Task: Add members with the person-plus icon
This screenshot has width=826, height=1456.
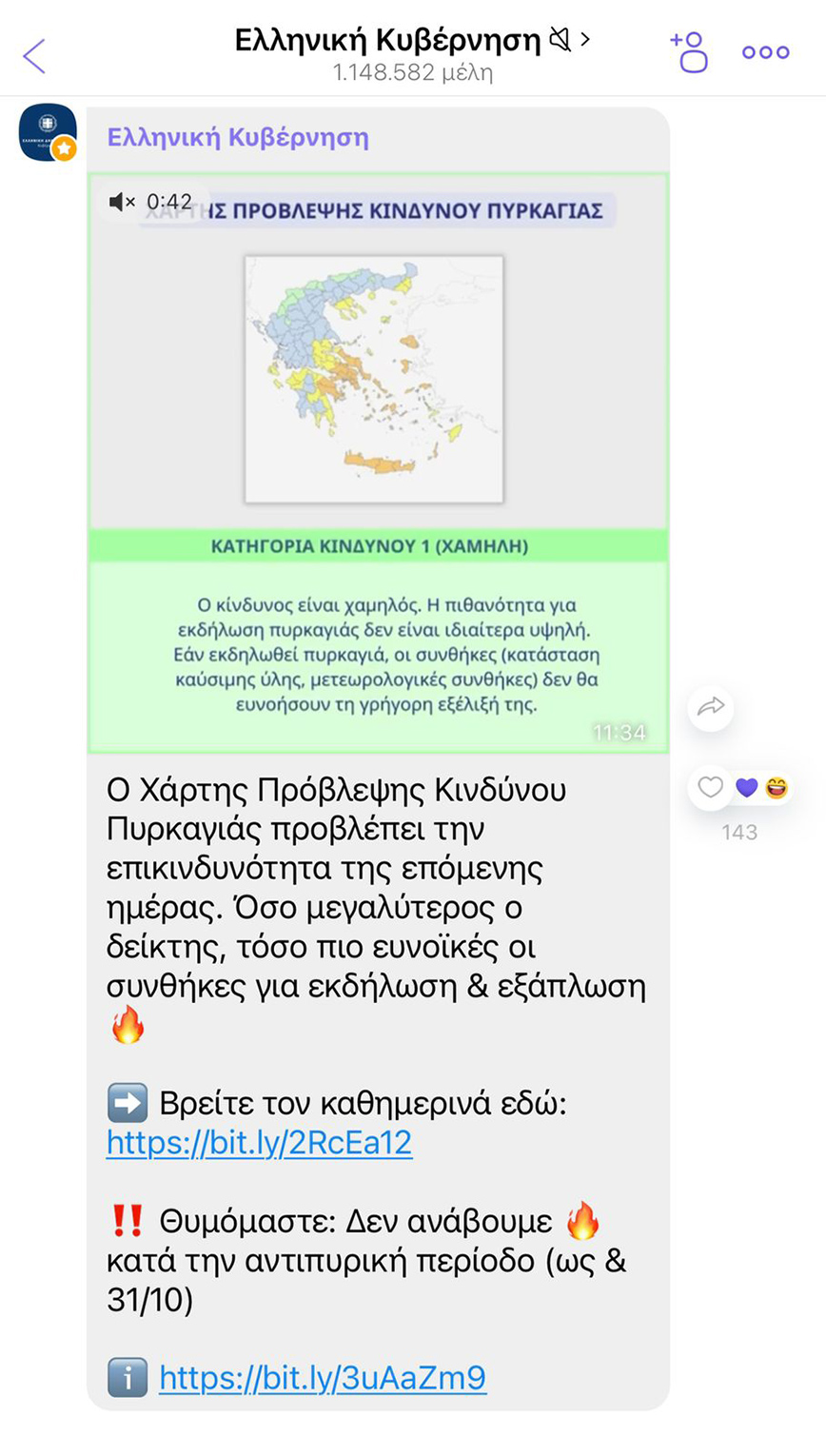Action: point(690,52)
